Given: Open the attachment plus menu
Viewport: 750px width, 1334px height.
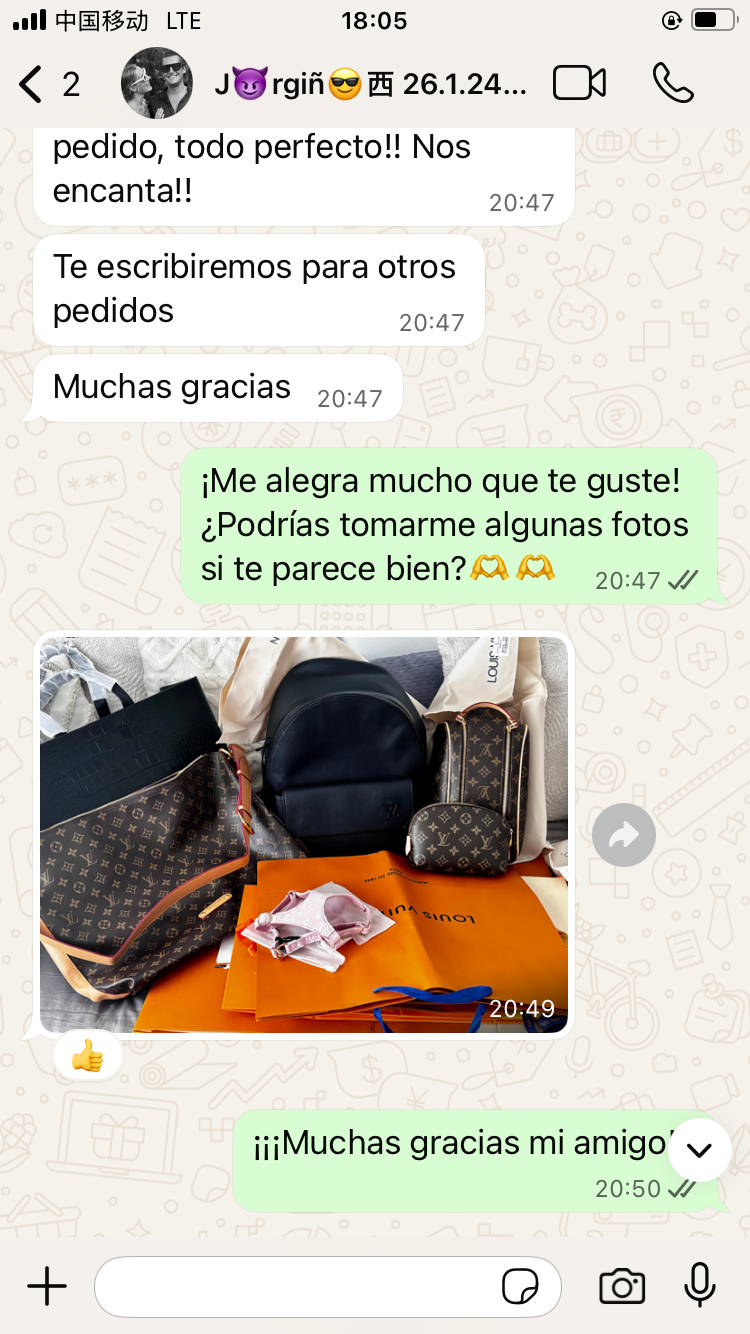Looking at the screenshot, I should click(x=46, y=1286).
